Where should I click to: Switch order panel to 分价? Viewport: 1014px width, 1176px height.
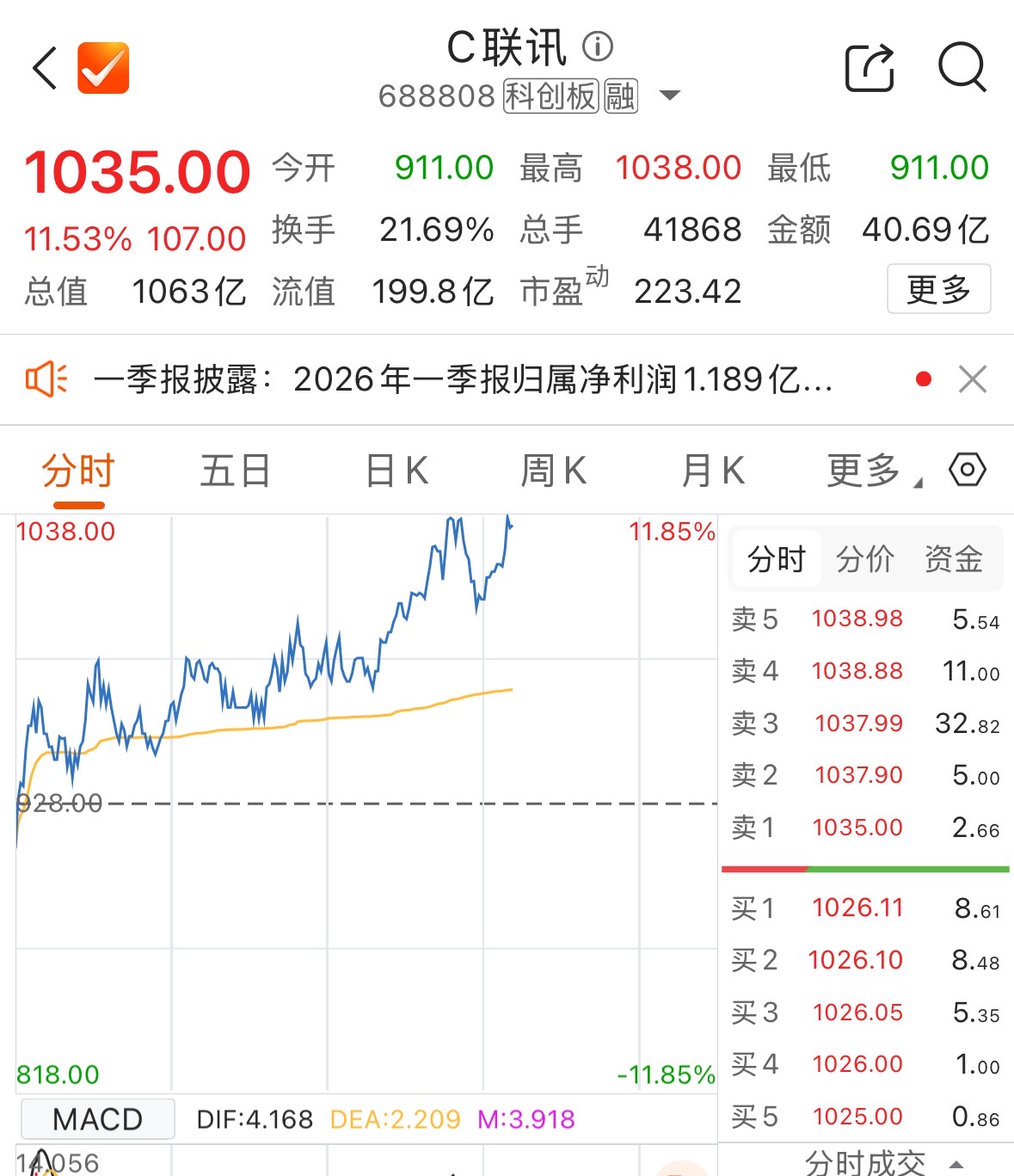pyautogui.click(x=865, y=559)
